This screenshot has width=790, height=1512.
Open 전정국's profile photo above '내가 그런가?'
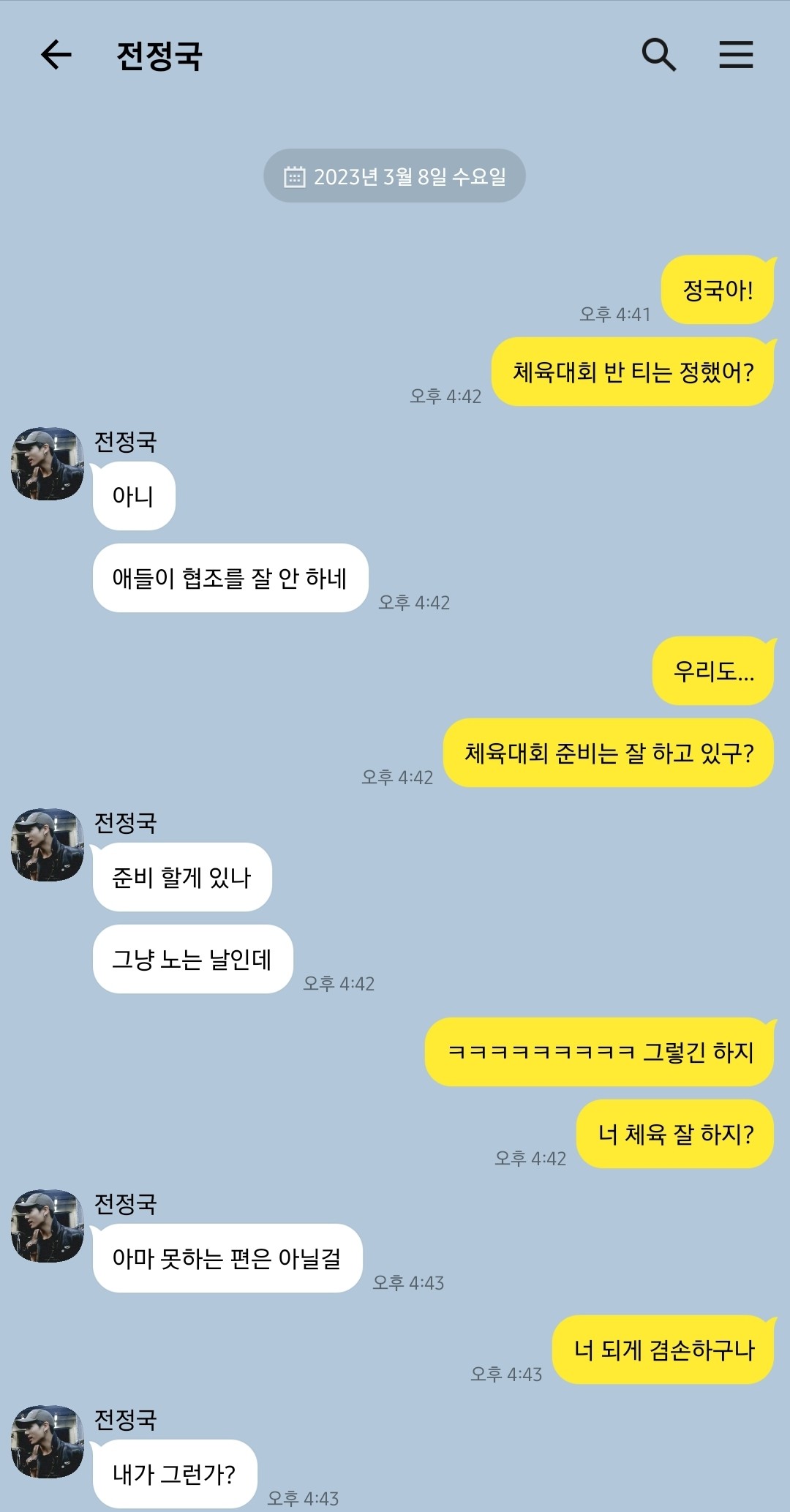click(x=48, y=1441)
